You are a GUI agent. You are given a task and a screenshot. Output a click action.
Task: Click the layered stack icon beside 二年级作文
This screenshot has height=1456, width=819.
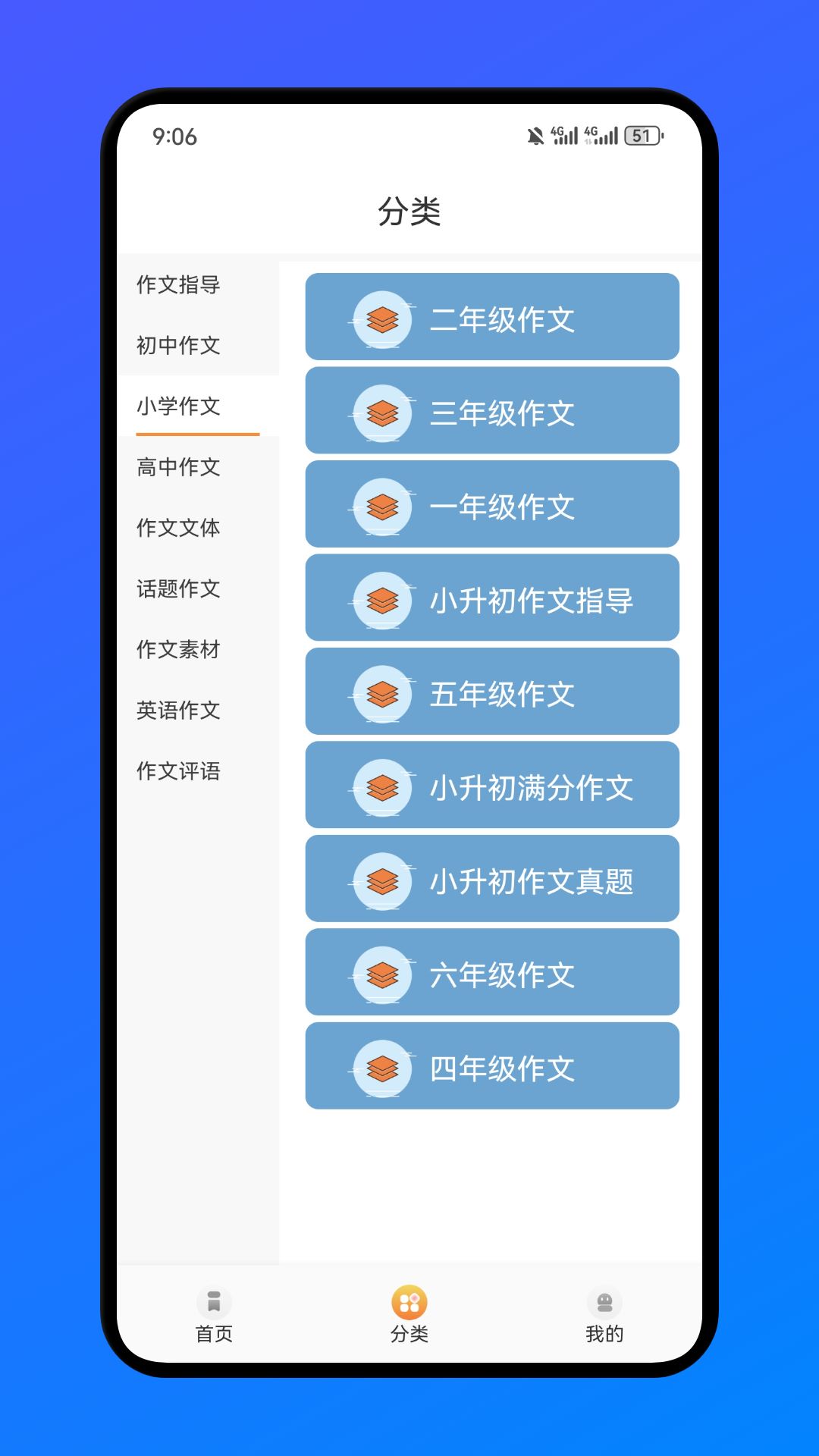(x=383, y=318)
